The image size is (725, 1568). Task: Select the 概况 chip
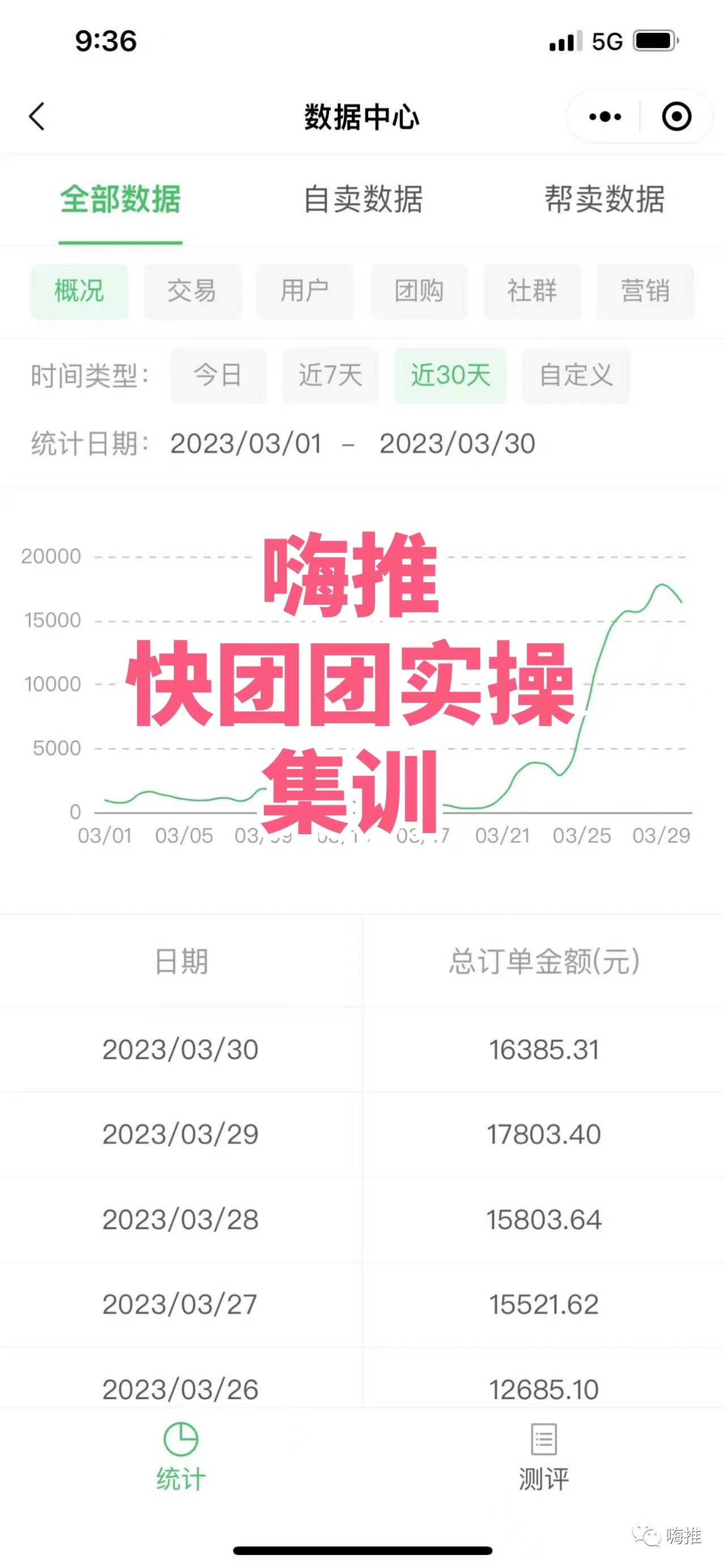[x=79, y=291]
